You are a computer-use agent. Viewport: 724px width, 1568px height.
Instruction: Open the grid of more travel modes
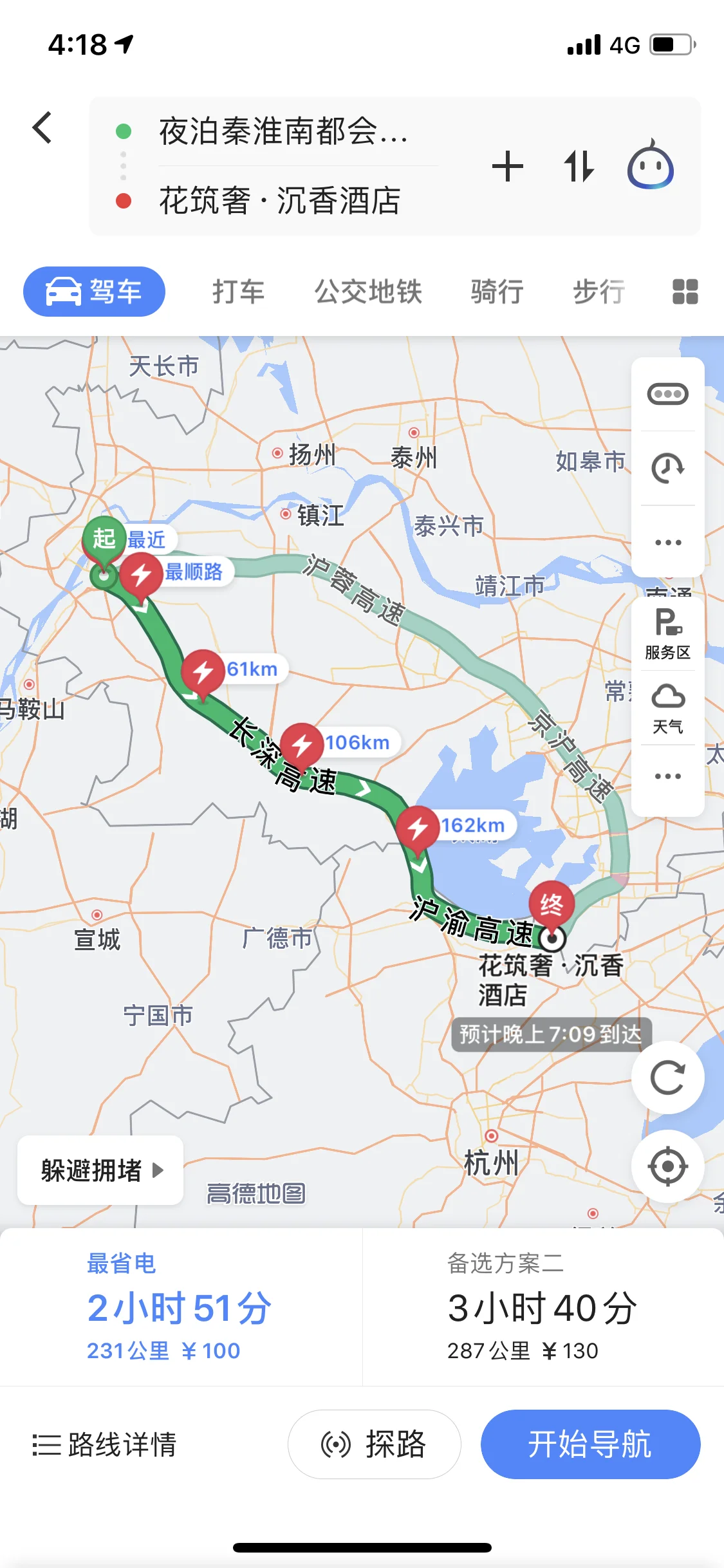685,292
